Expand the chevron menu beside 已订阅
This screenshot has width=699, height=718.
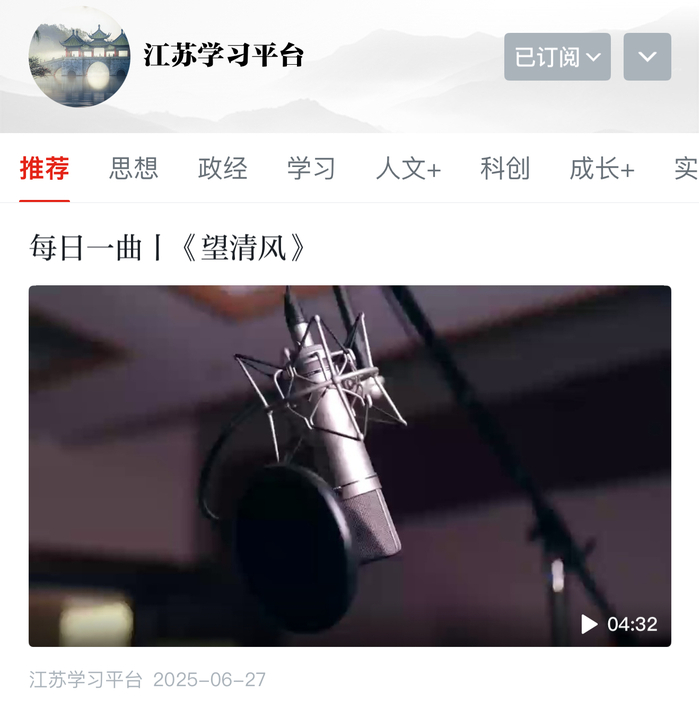coord(647,57)
